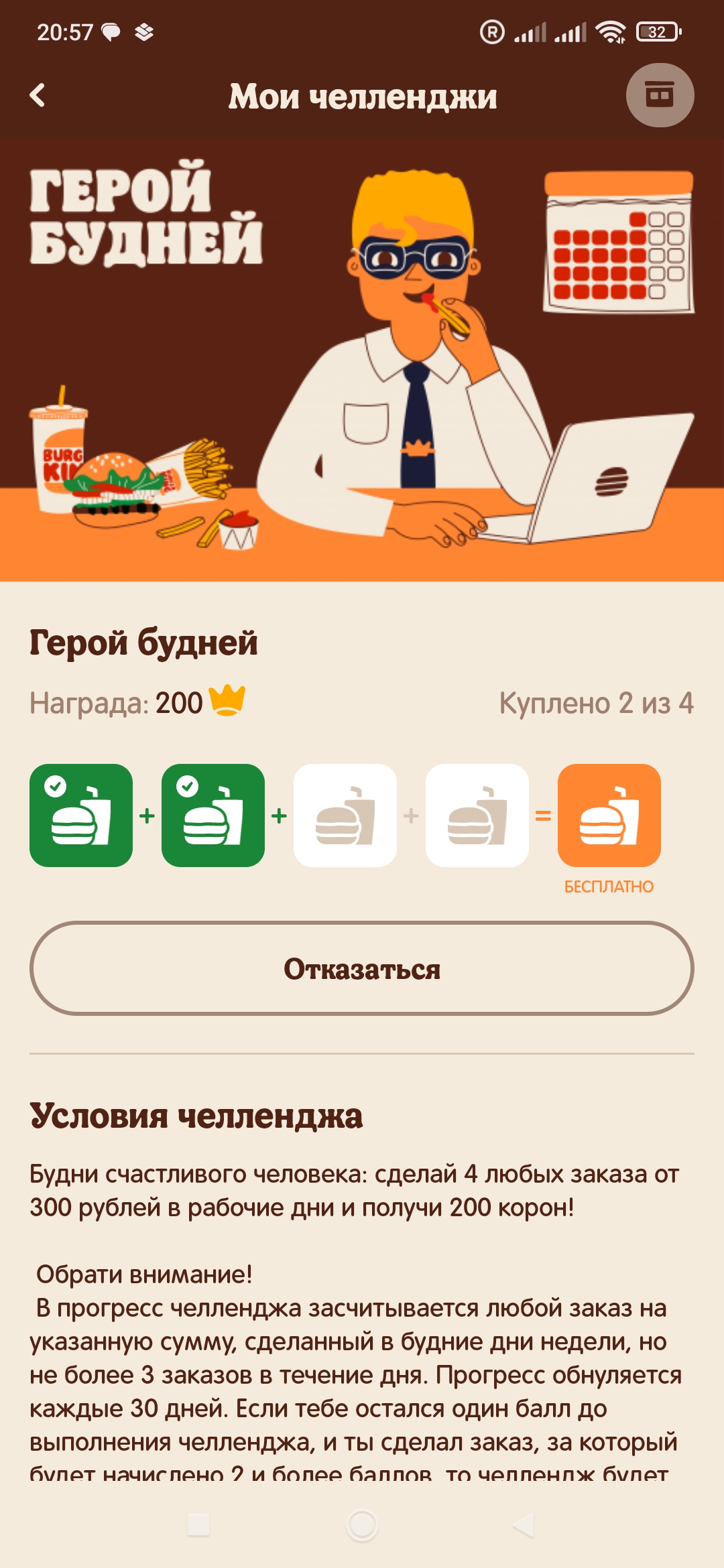Open system recent apps
Viewport: 724px width, 1568px height.
tap(198, 1524)
